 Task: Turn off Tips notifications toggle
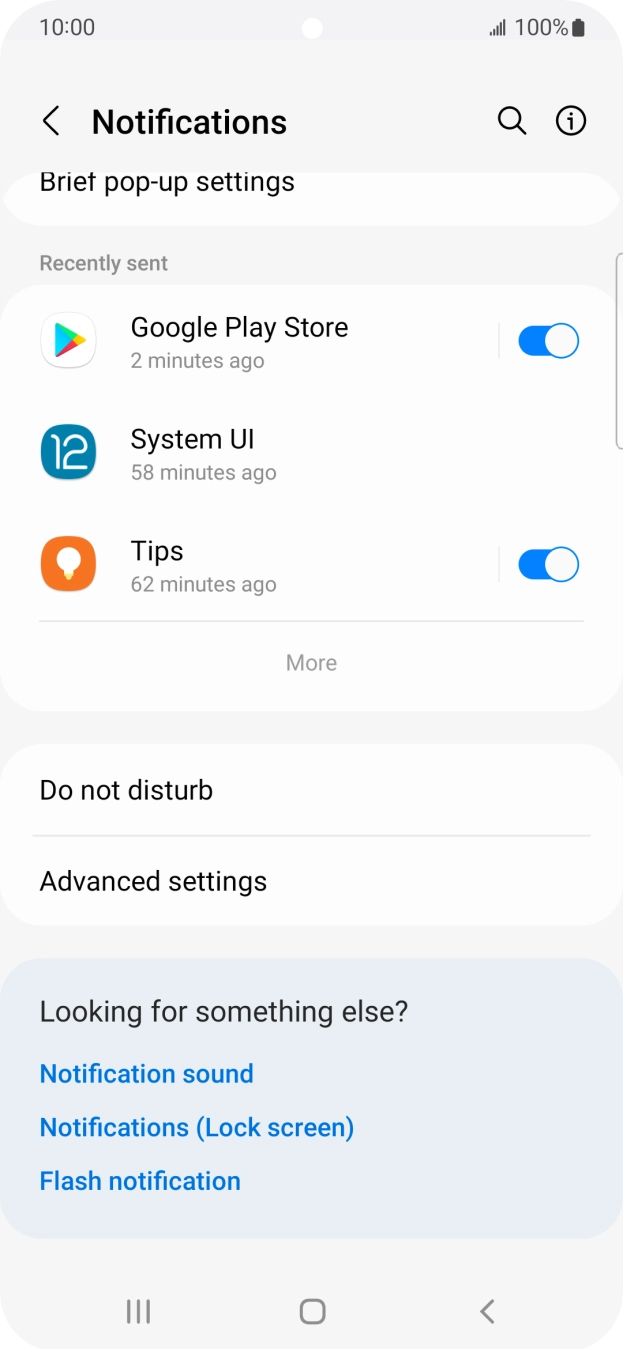(x=548, y=565)
